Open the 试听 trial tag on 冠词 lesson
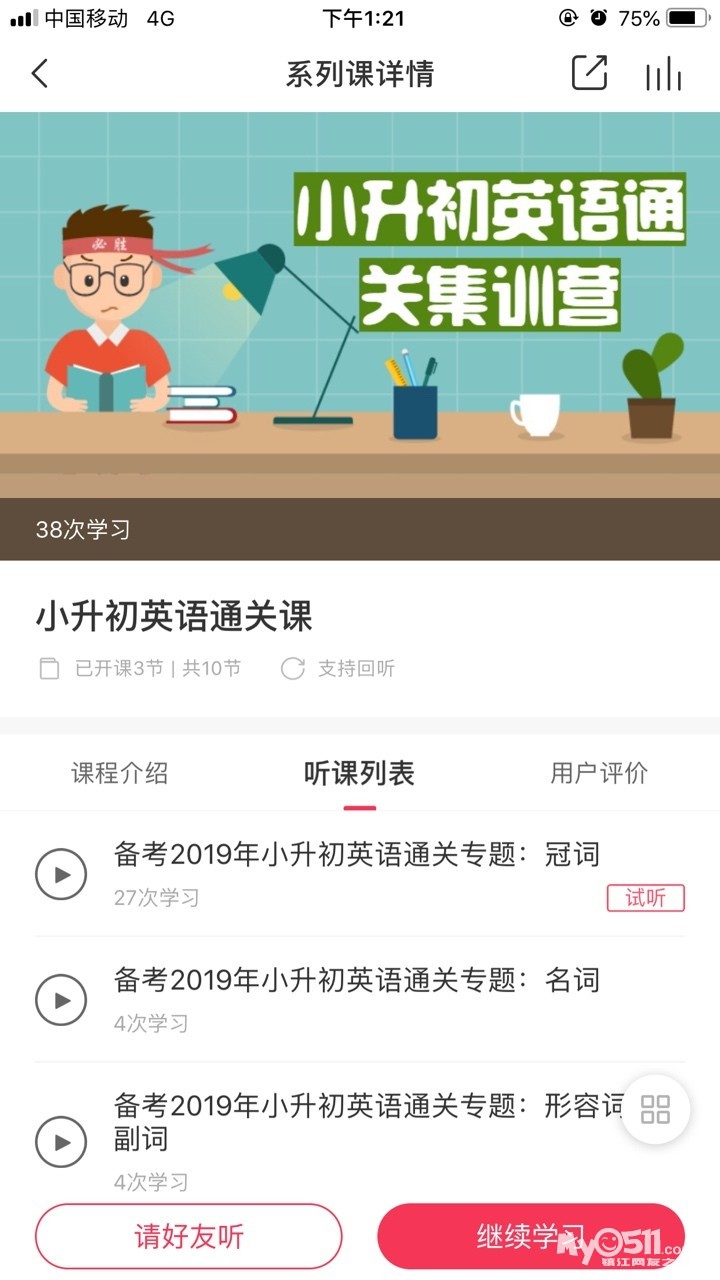Screen dimensions: 720x1280 click(645, 898)
